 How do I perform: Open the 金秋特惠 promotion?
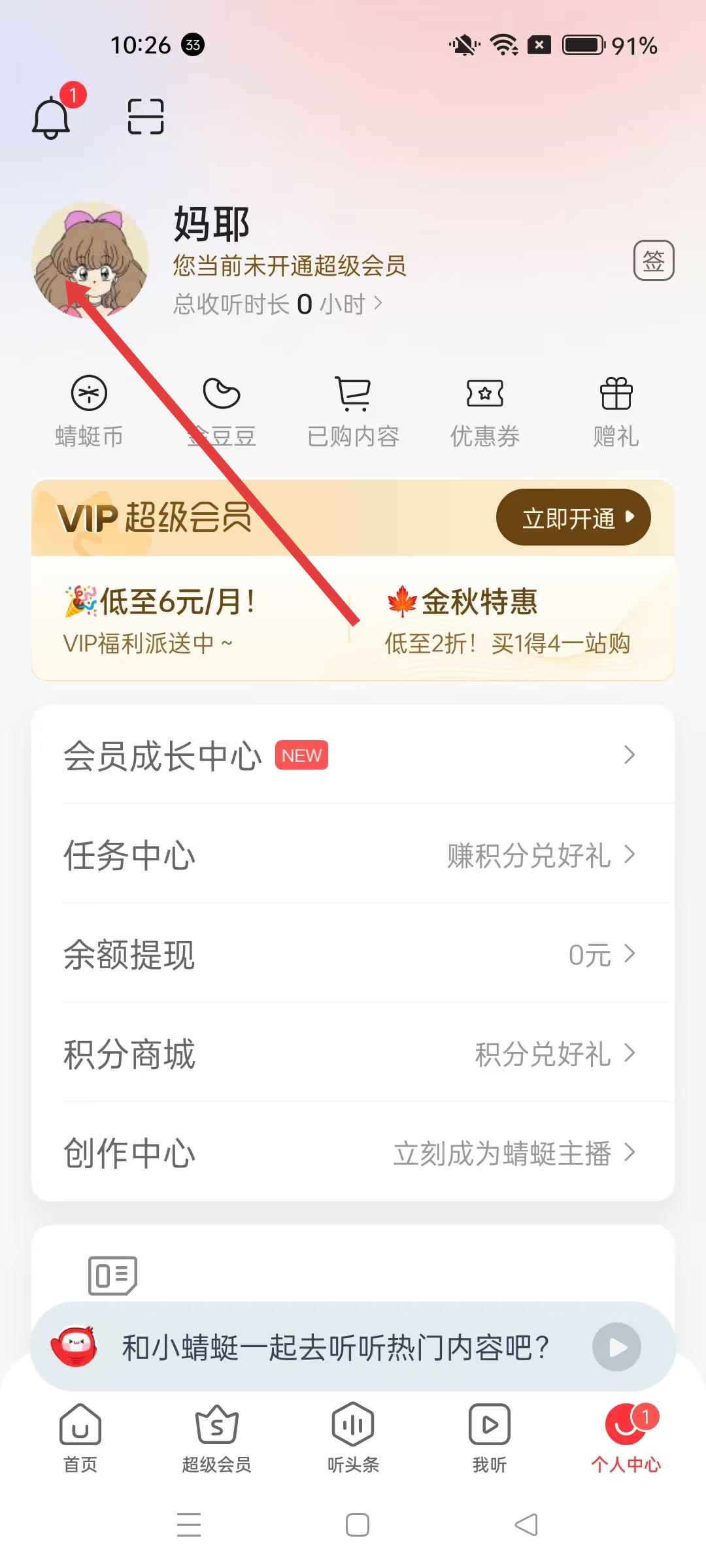pos(507,619)
